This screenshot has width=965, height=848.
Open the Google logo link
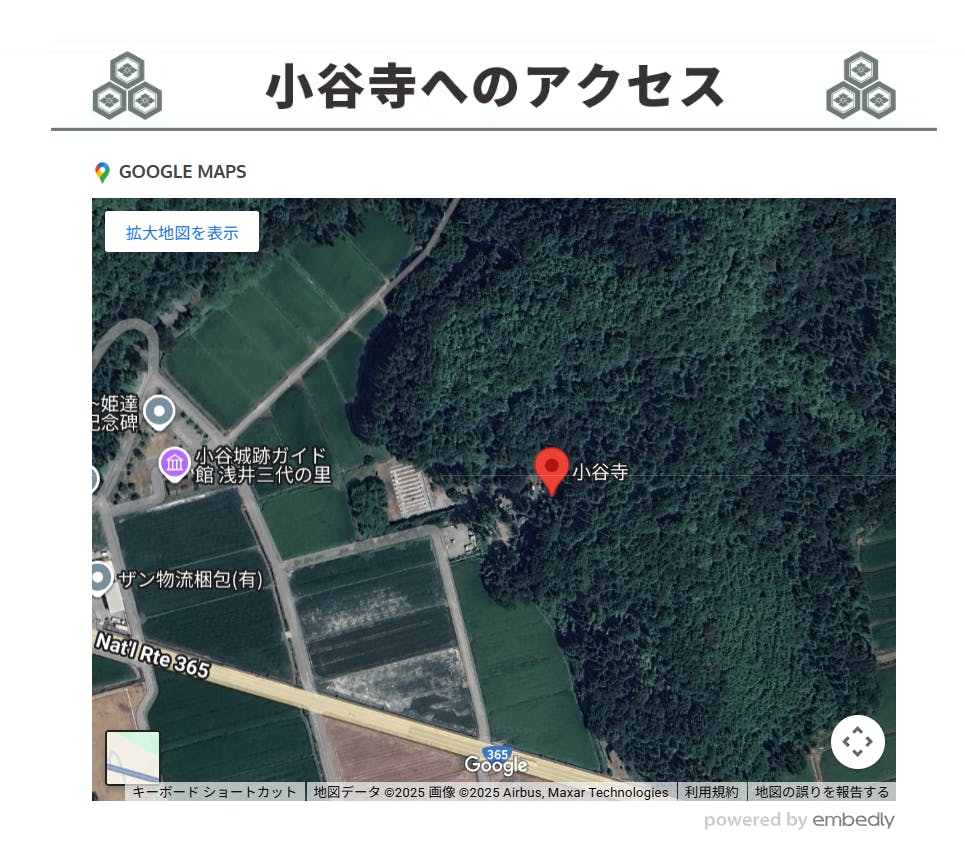tap(496, 765)
